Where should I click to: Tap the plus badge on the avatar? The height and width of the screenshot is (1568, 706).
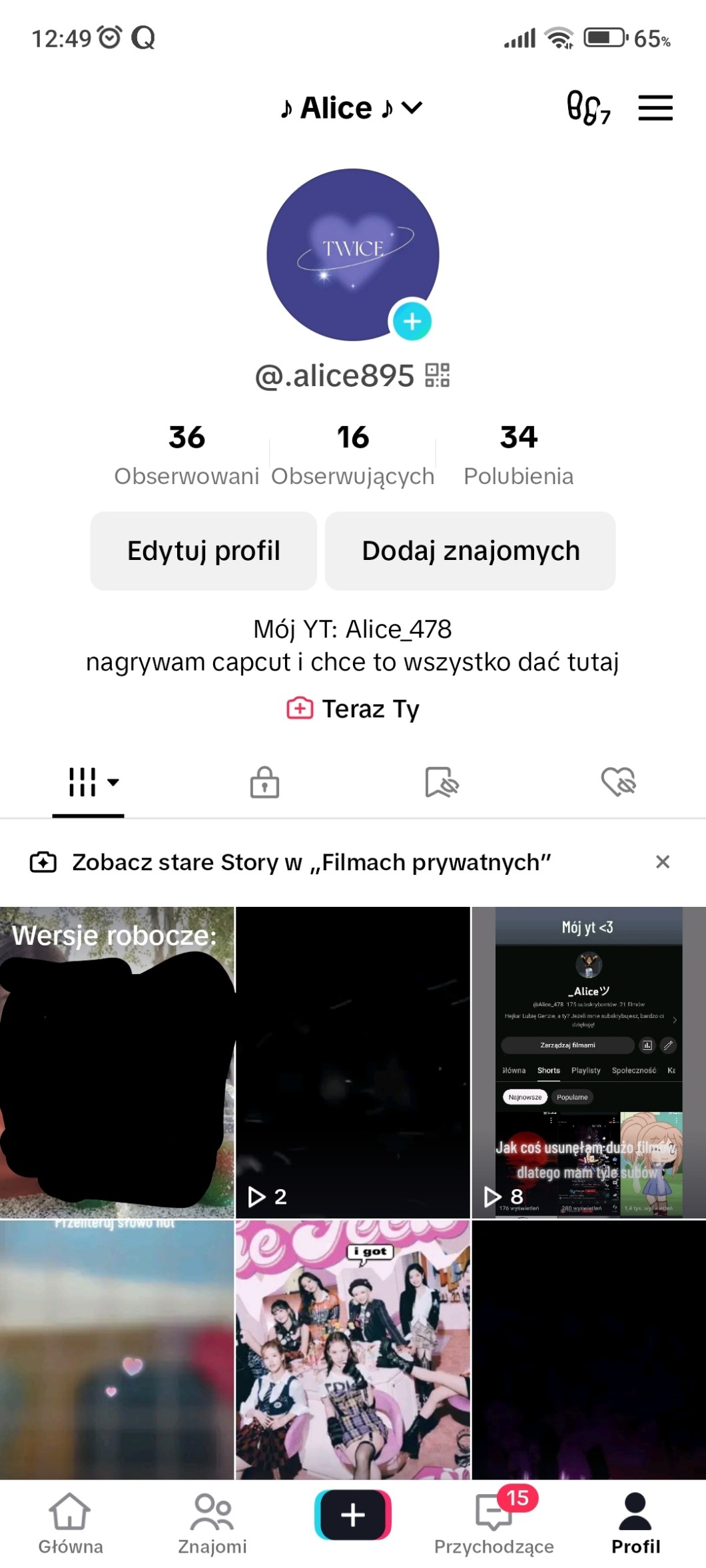(x=412, y=322)
